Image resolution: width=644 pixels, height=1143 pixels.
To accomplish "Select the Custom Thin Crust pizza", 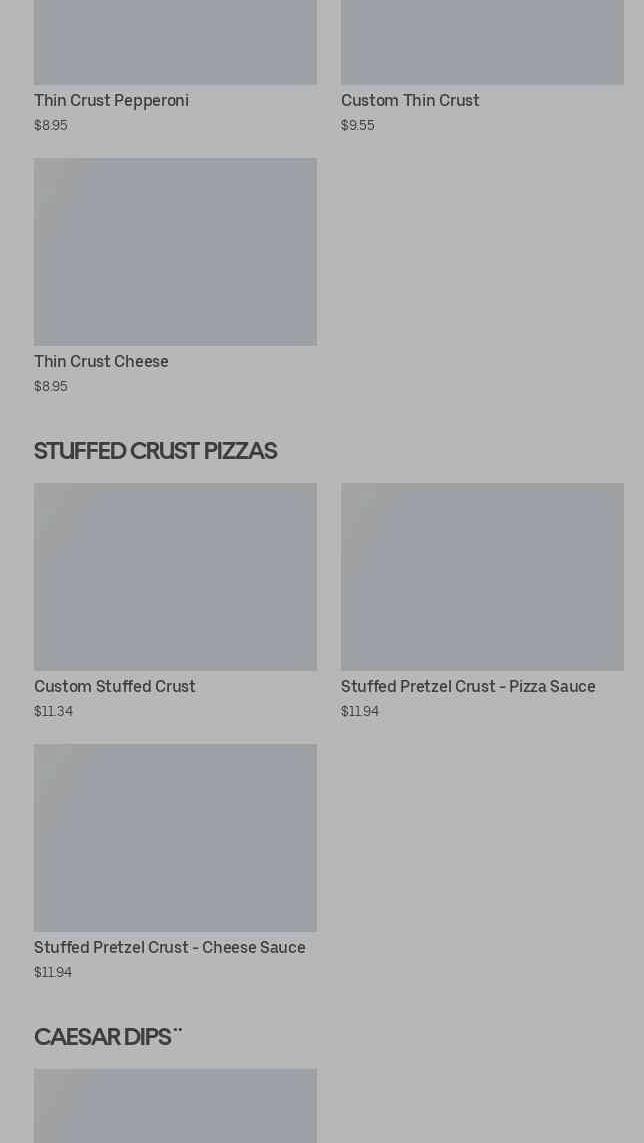I will (x=482, y=60).
